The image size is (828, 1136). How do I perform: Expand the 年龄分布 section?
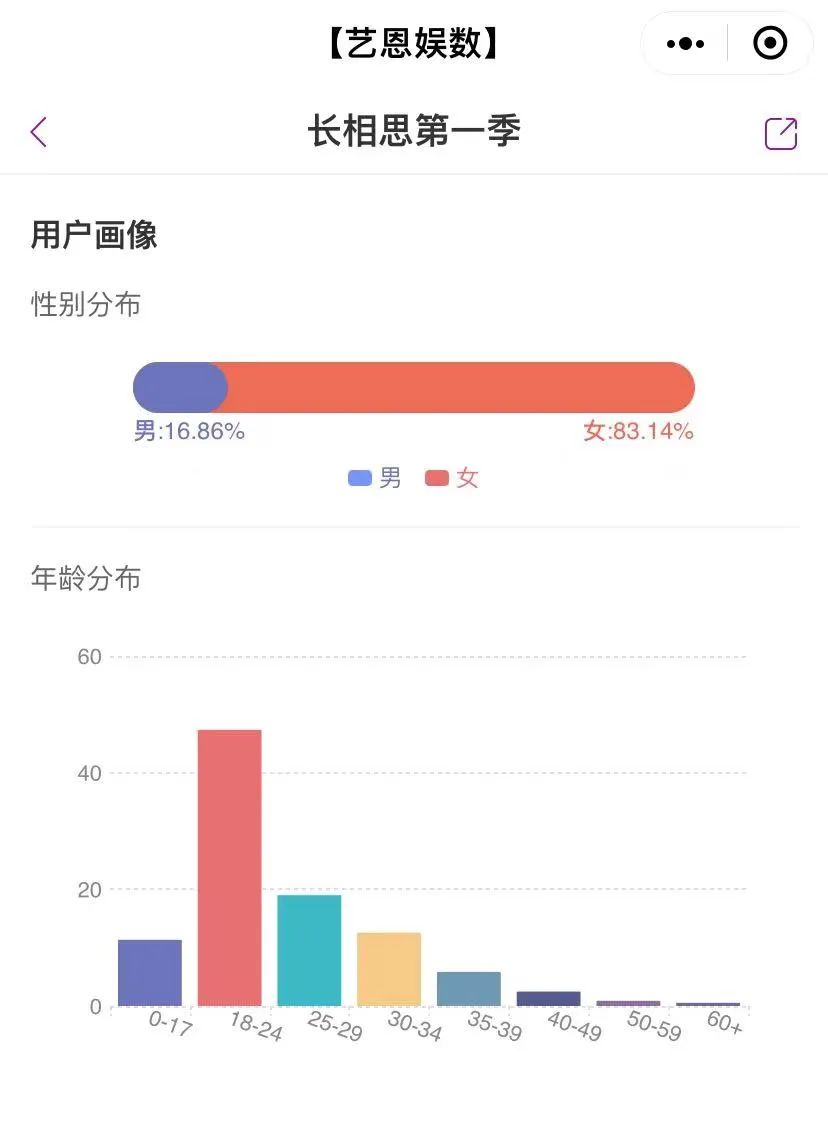point(85,579)
